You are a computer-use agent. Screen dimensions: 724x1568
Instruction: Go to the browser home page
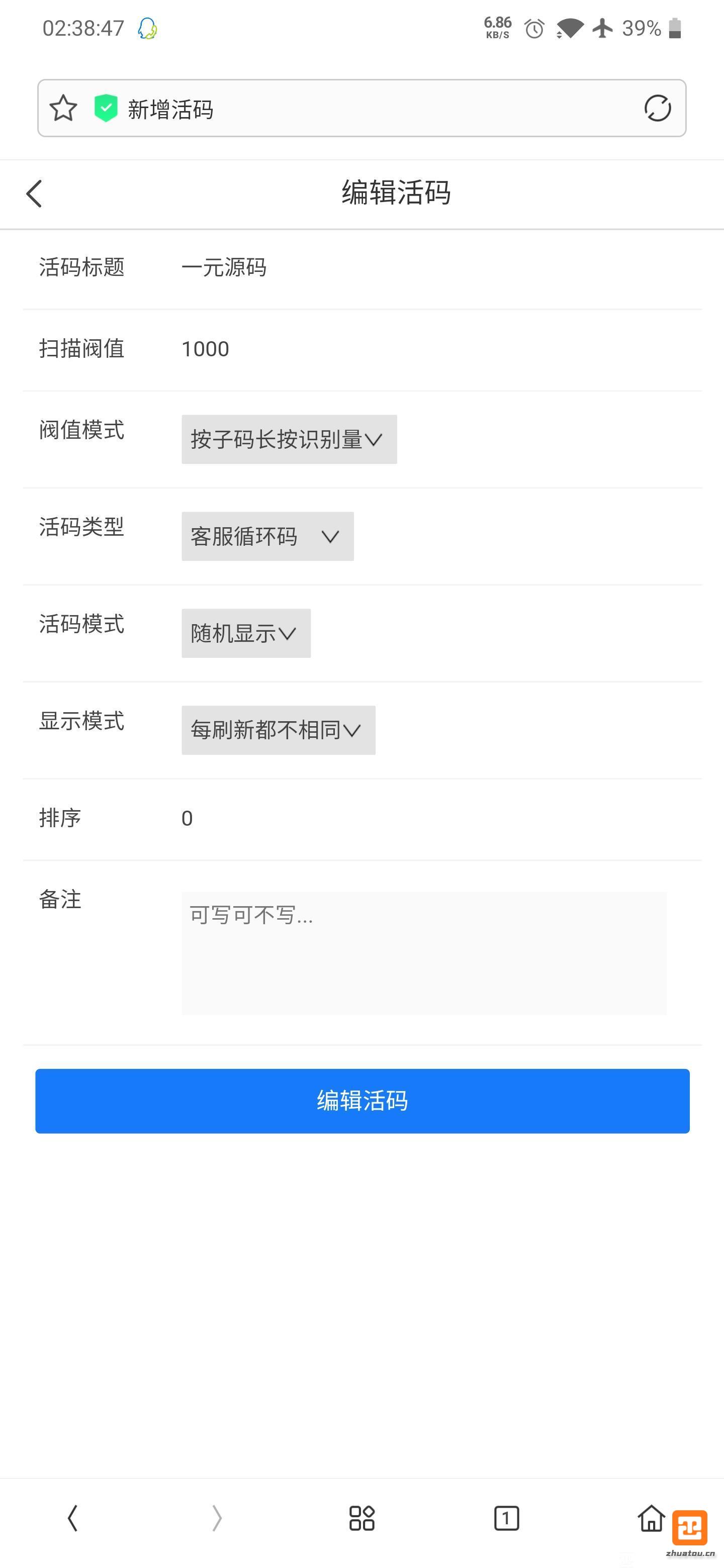650,1518
